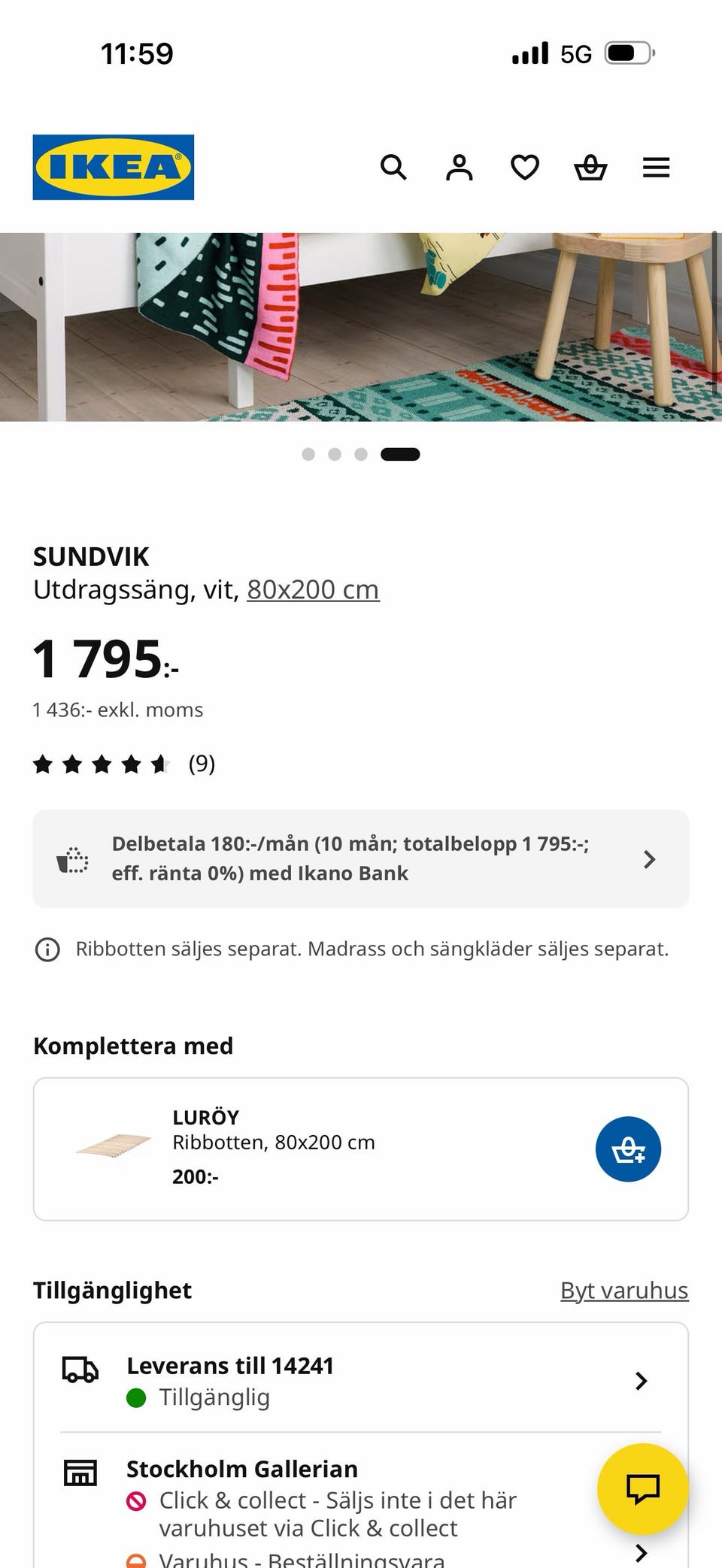
Task: Open the 80x200 cm size link
Action: tap(313, 589)
